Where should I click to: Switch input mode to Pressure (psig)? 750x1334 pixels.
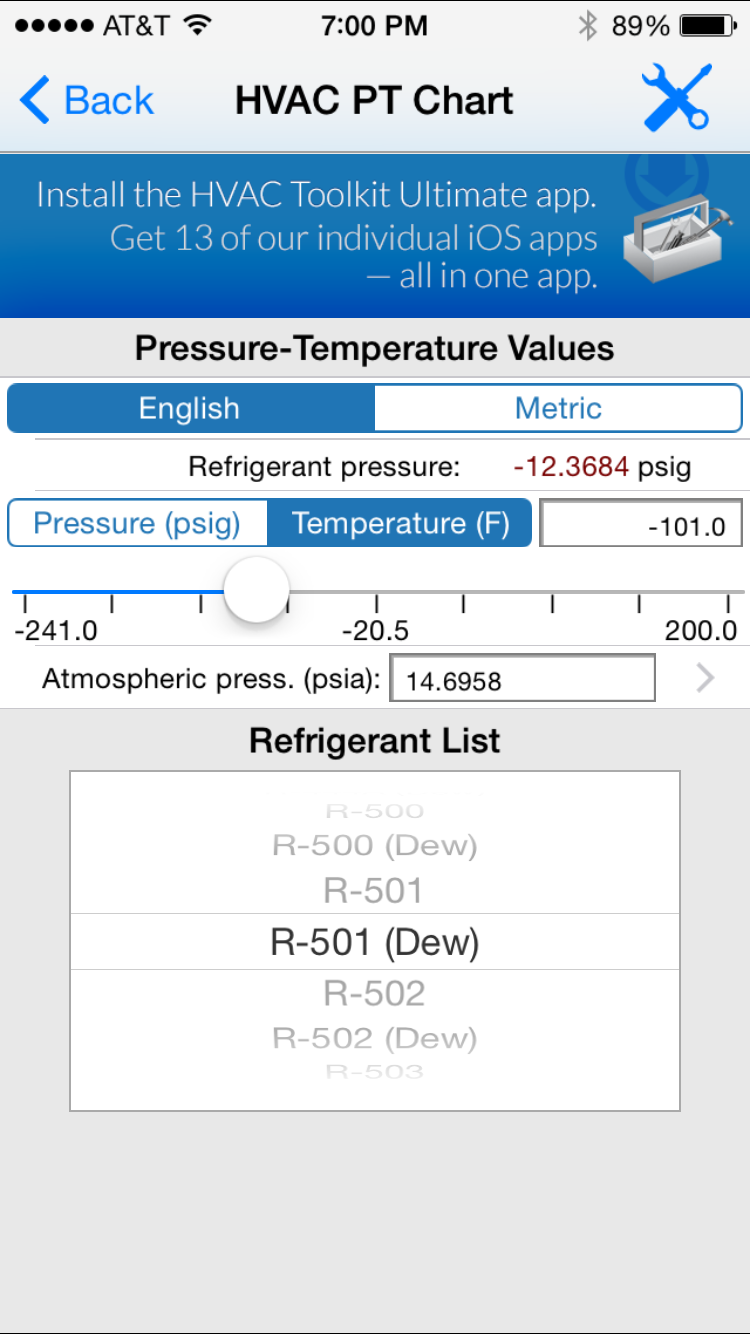[138, 523]
